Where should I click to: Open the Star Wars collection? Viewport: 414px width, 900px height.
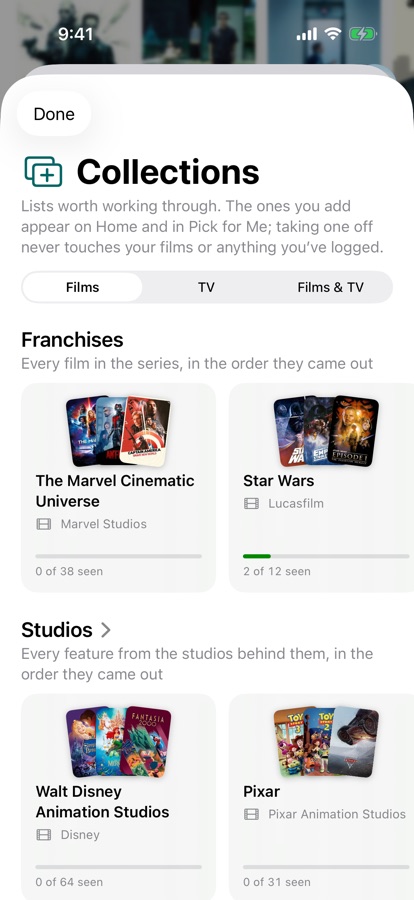click(x=322, y=487)
